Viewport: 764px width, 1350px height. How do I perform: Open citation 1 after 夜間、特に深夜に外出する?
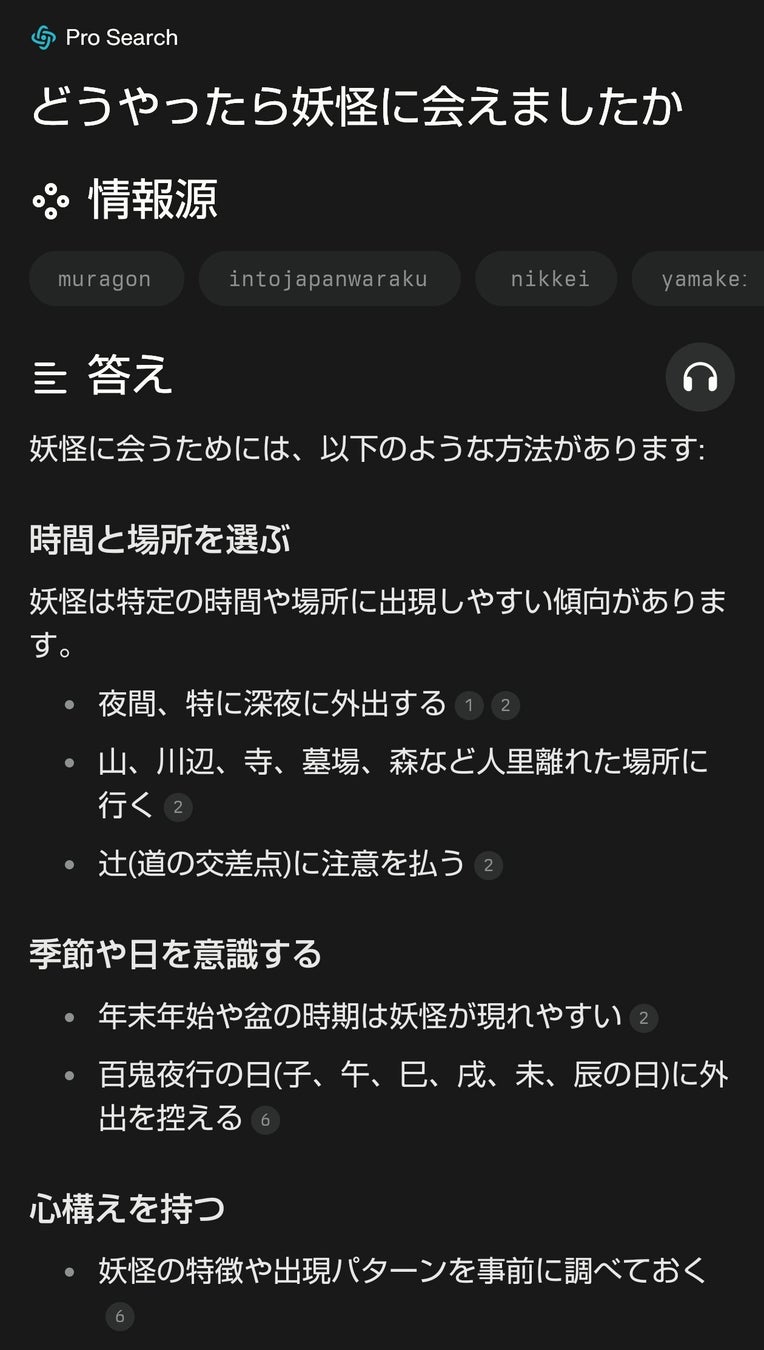(x=469, y=706)
